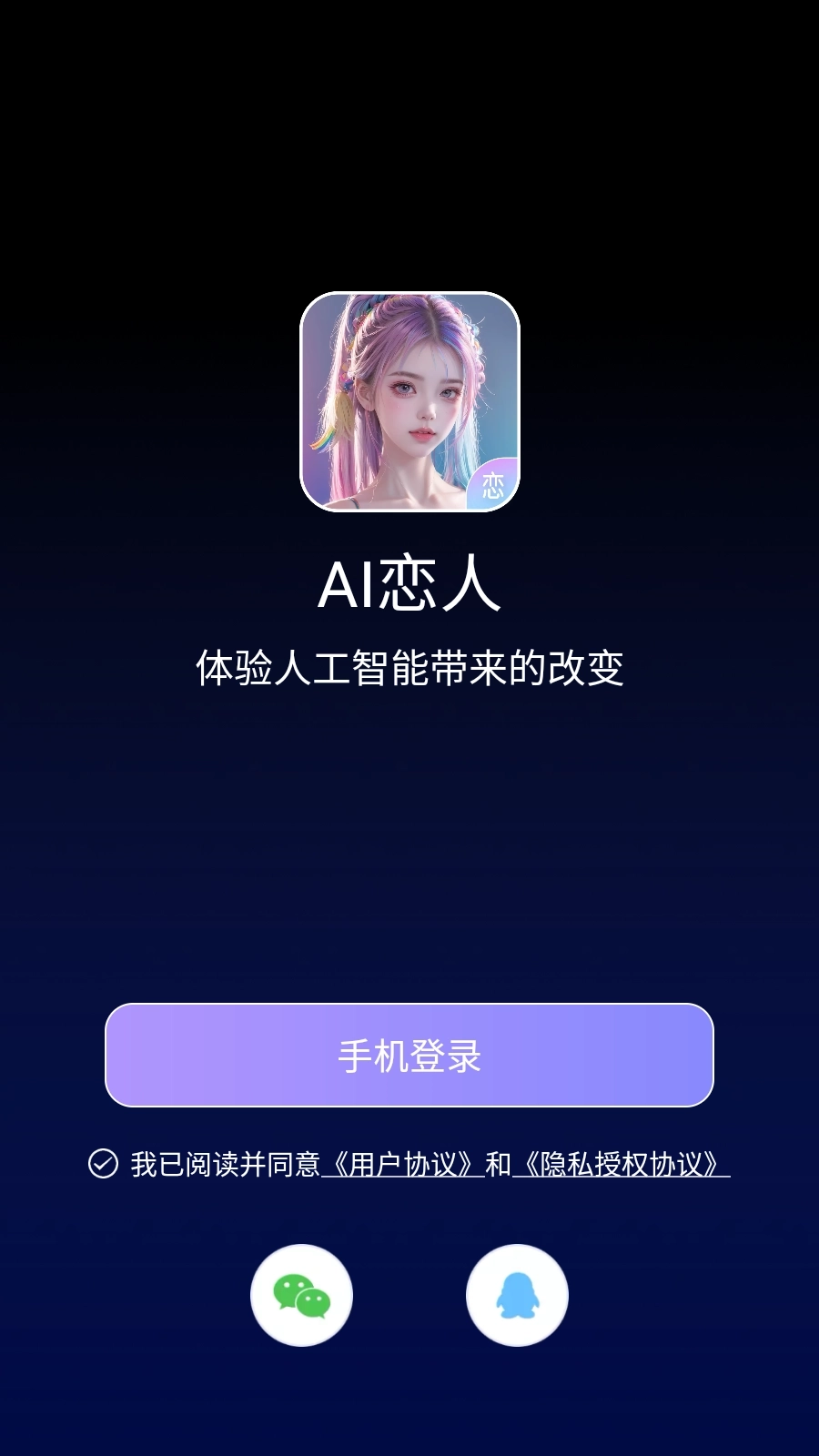Tap the 手机登录 button
Viewport: 819px width, 1456px height.
tap(409, 1056)
